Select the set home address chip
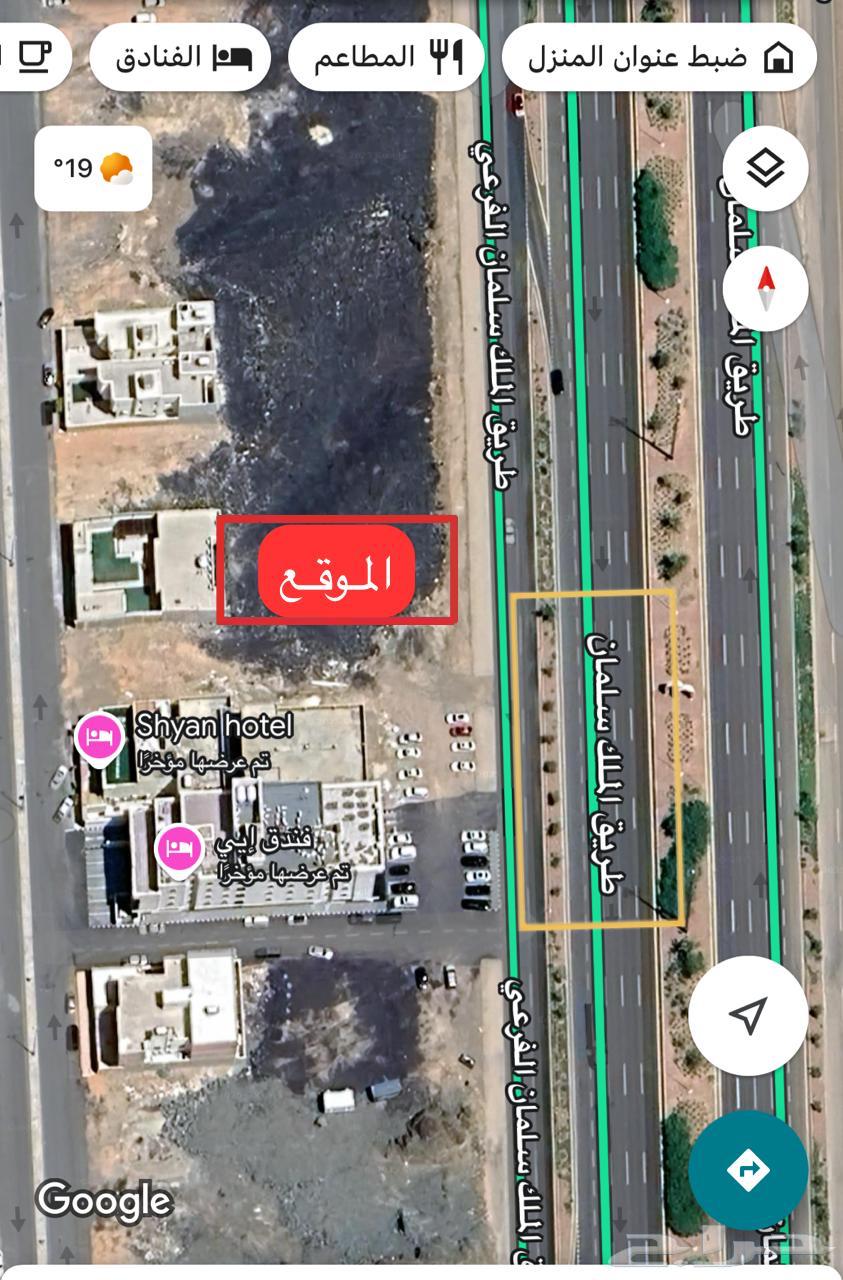 click(658, 57)
